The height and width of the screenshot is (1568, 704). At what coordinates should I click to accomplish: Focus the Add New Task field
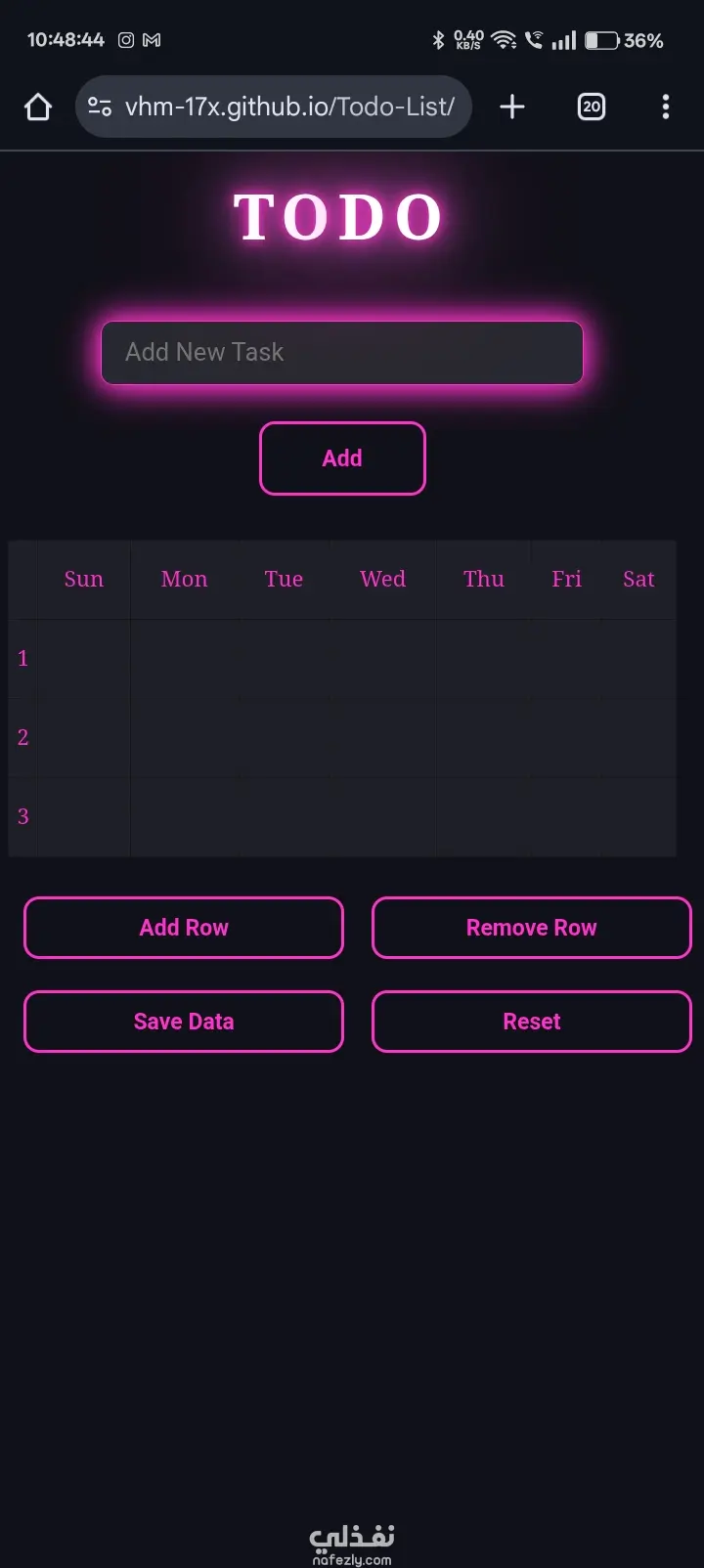click(342, 353)
